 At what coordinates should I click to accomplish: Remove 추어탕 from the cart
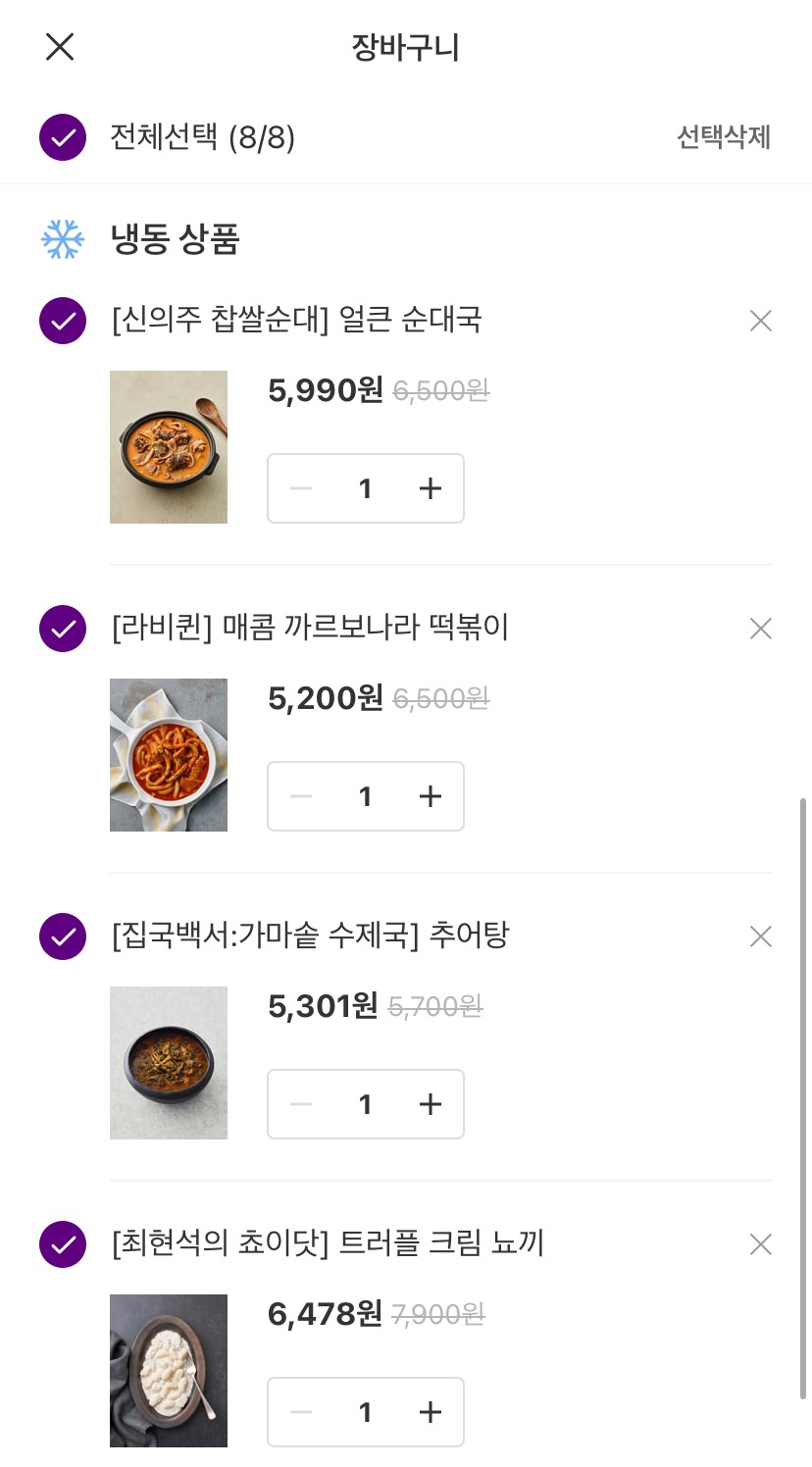(x=760, y=936)
